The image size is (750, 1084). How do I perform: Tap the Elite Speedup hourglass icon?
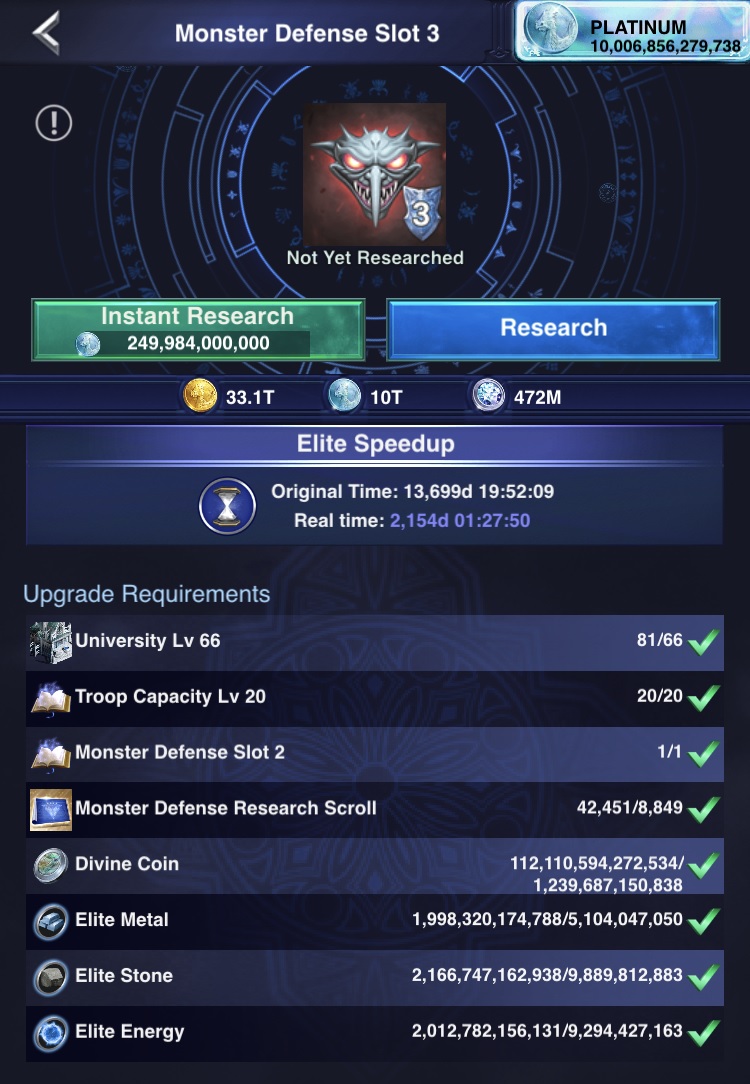(227, 506)
